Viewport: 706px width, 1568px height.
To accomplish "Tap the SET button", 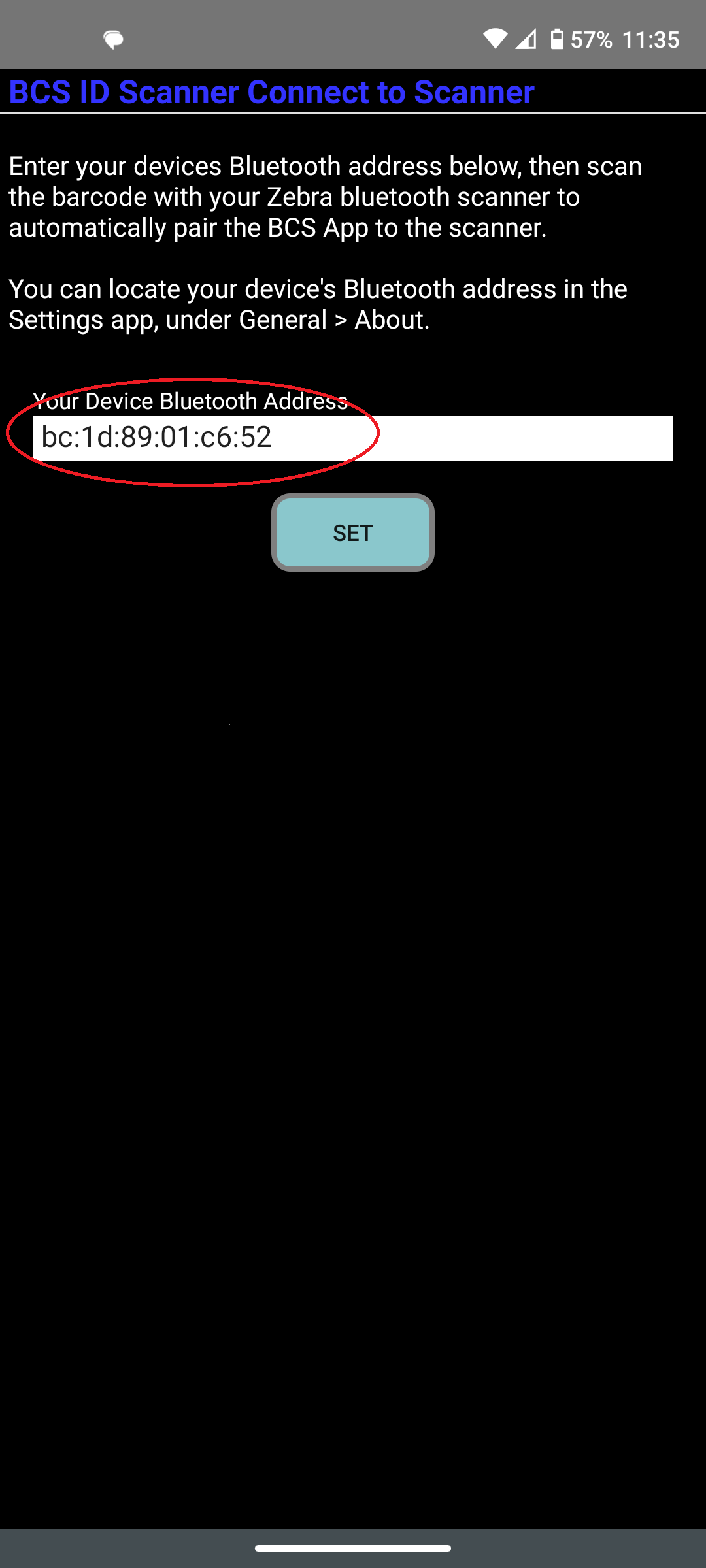I will point(353,532).
